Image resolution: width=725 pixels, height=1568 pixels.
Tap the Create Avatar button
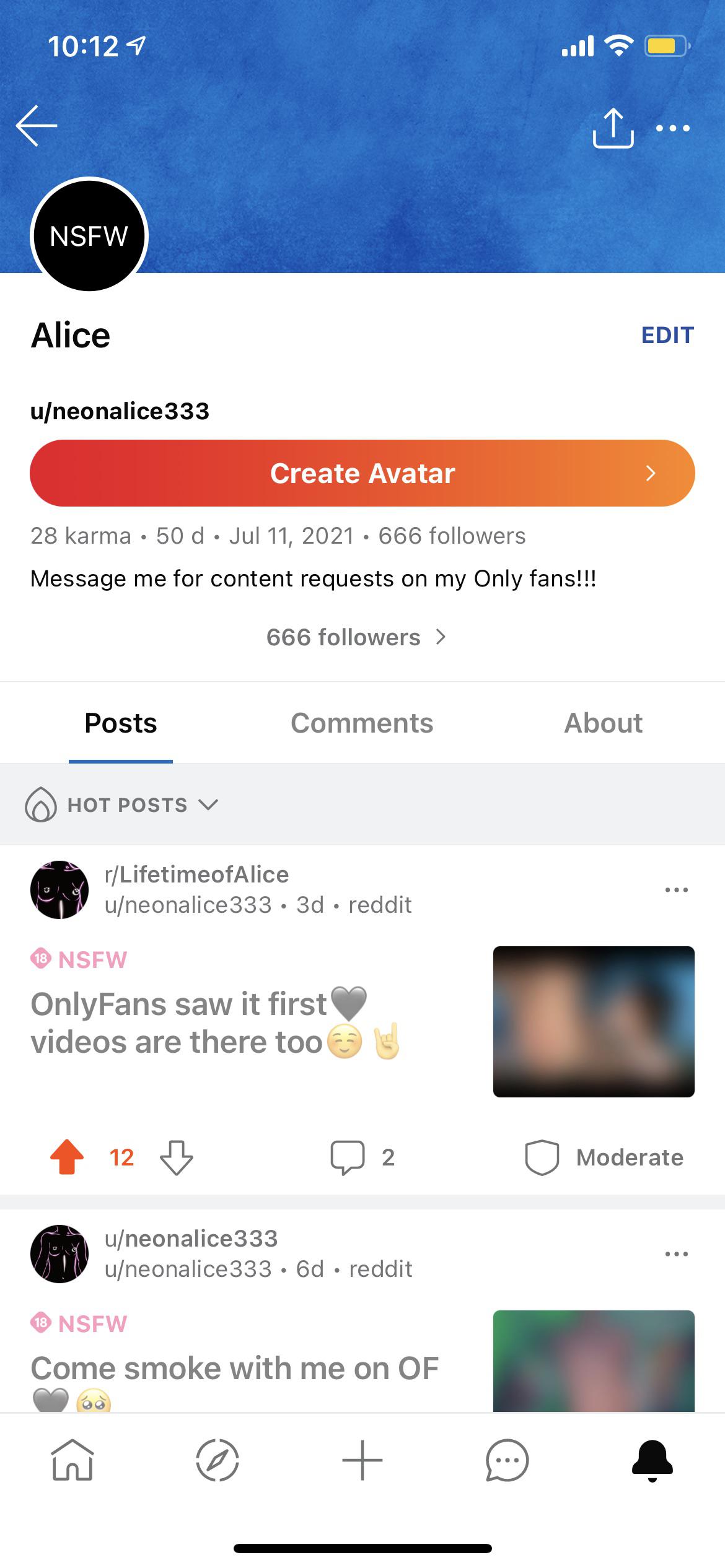(x=362, y=473)
